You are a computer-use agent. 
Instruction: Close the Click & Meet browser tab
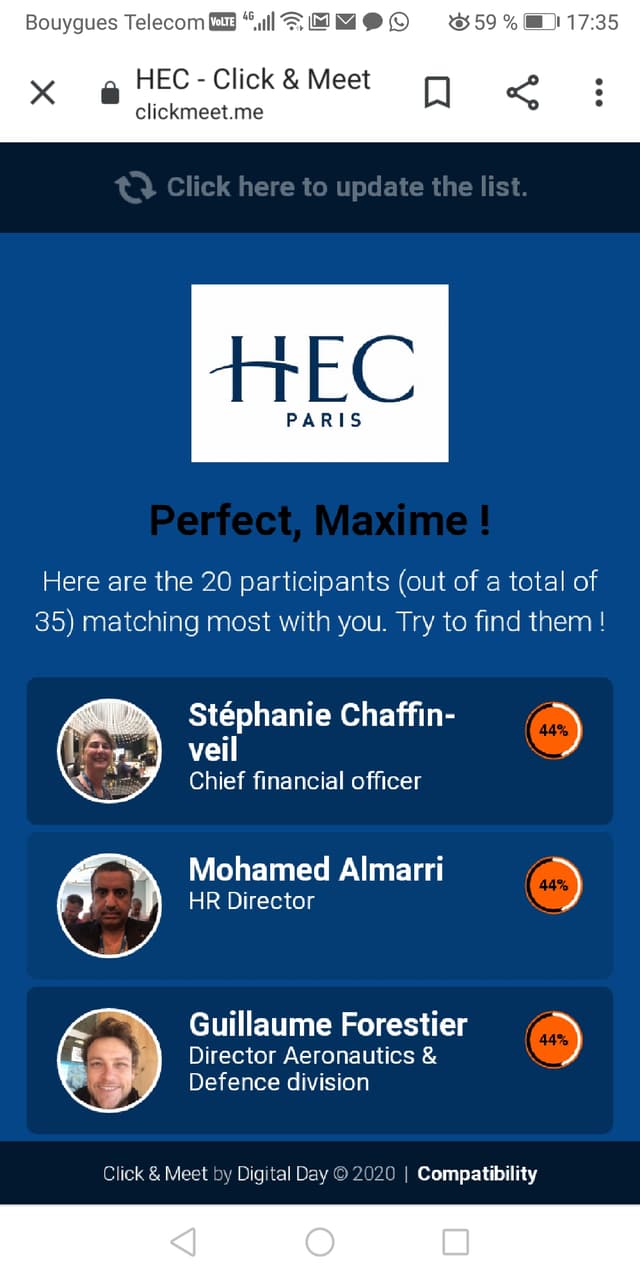point(42,93)
